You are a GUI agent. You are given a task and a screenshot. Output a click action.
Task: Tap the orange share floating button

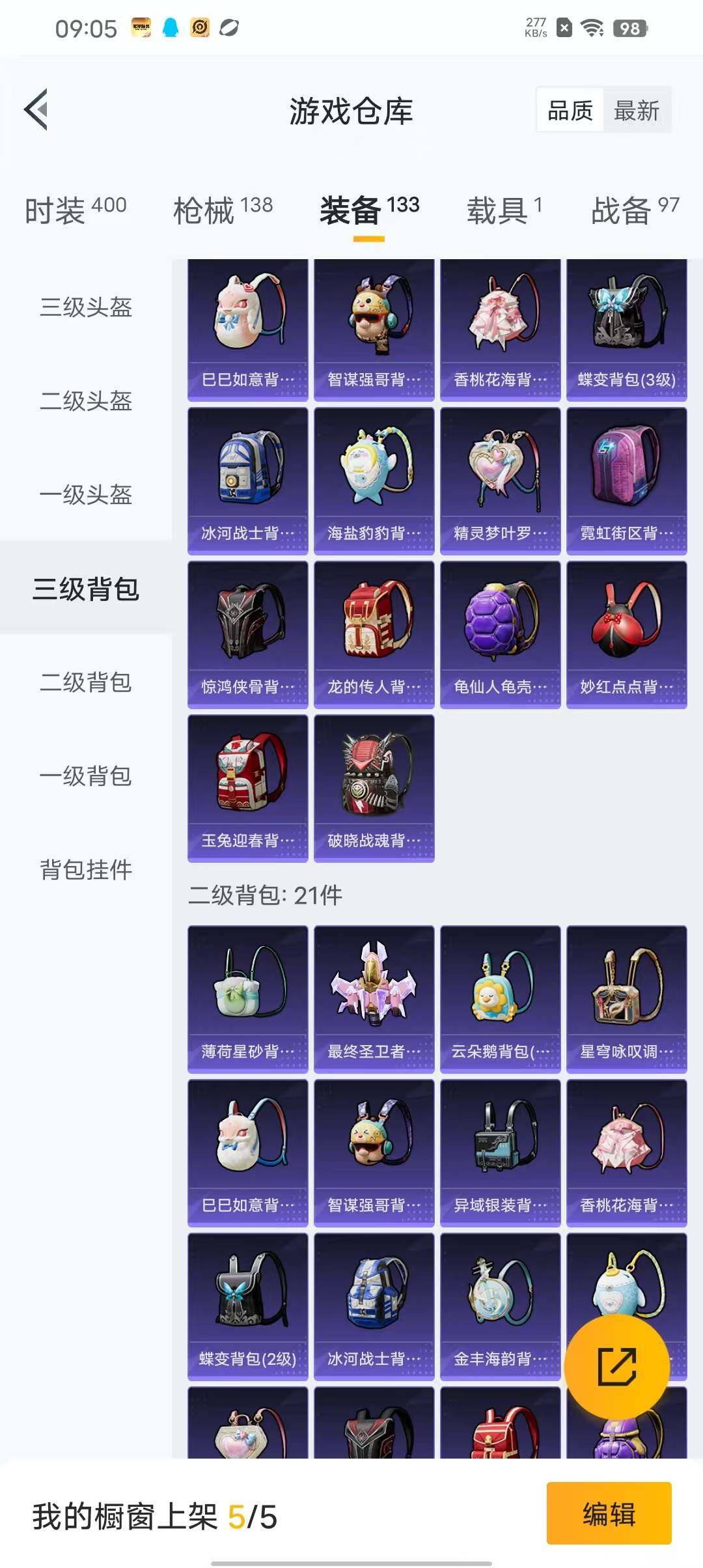(x=616, y=1366)
